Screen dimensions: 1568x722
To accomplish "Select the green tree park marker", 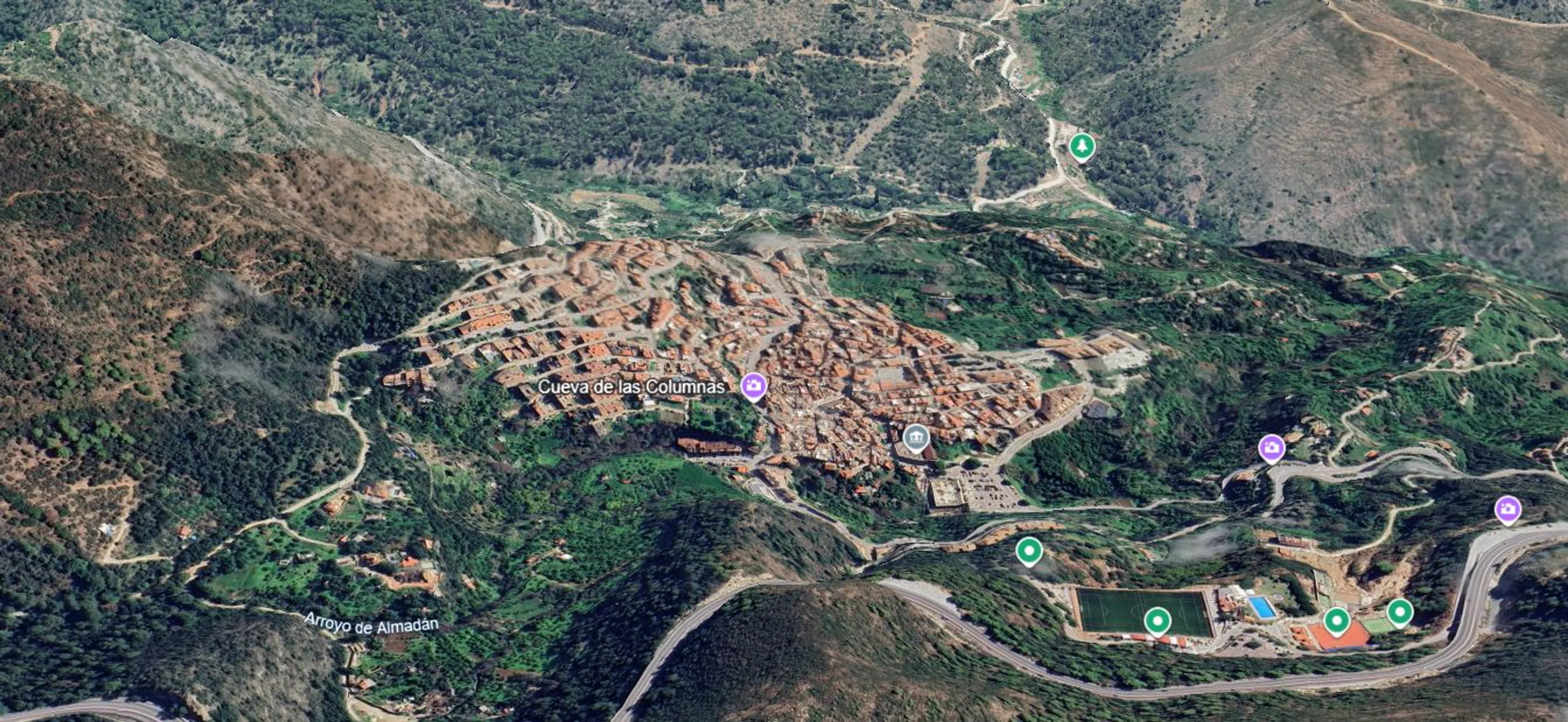I will 1082,147.
